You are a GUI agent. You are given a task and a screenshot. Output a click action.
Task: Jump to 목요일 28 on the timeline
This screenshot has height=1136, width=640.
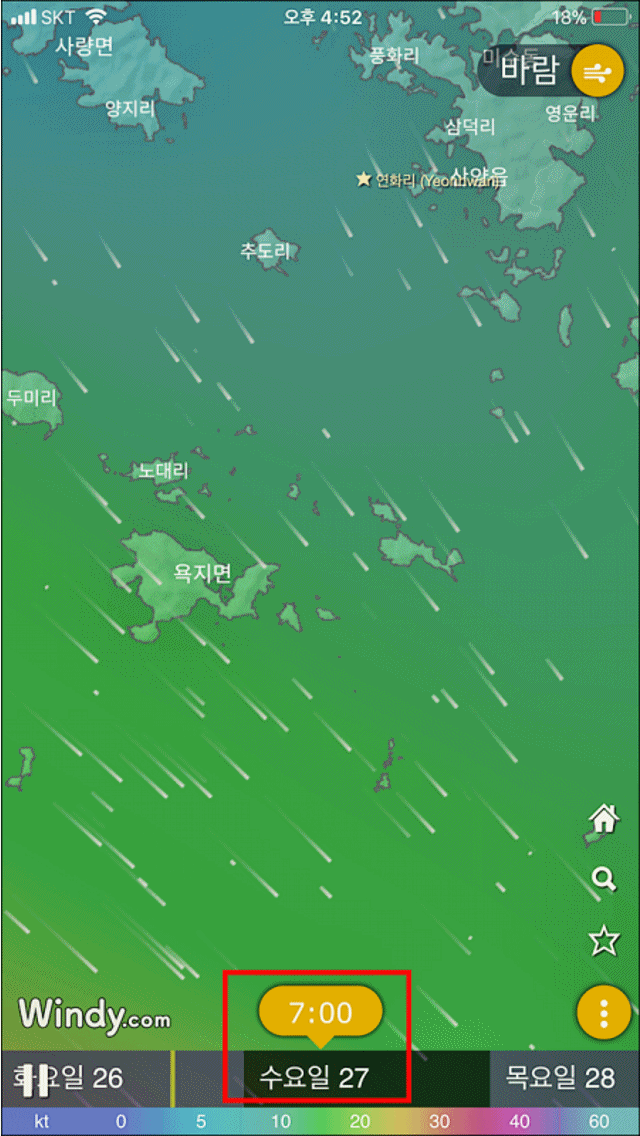(x=560, y=1078)
